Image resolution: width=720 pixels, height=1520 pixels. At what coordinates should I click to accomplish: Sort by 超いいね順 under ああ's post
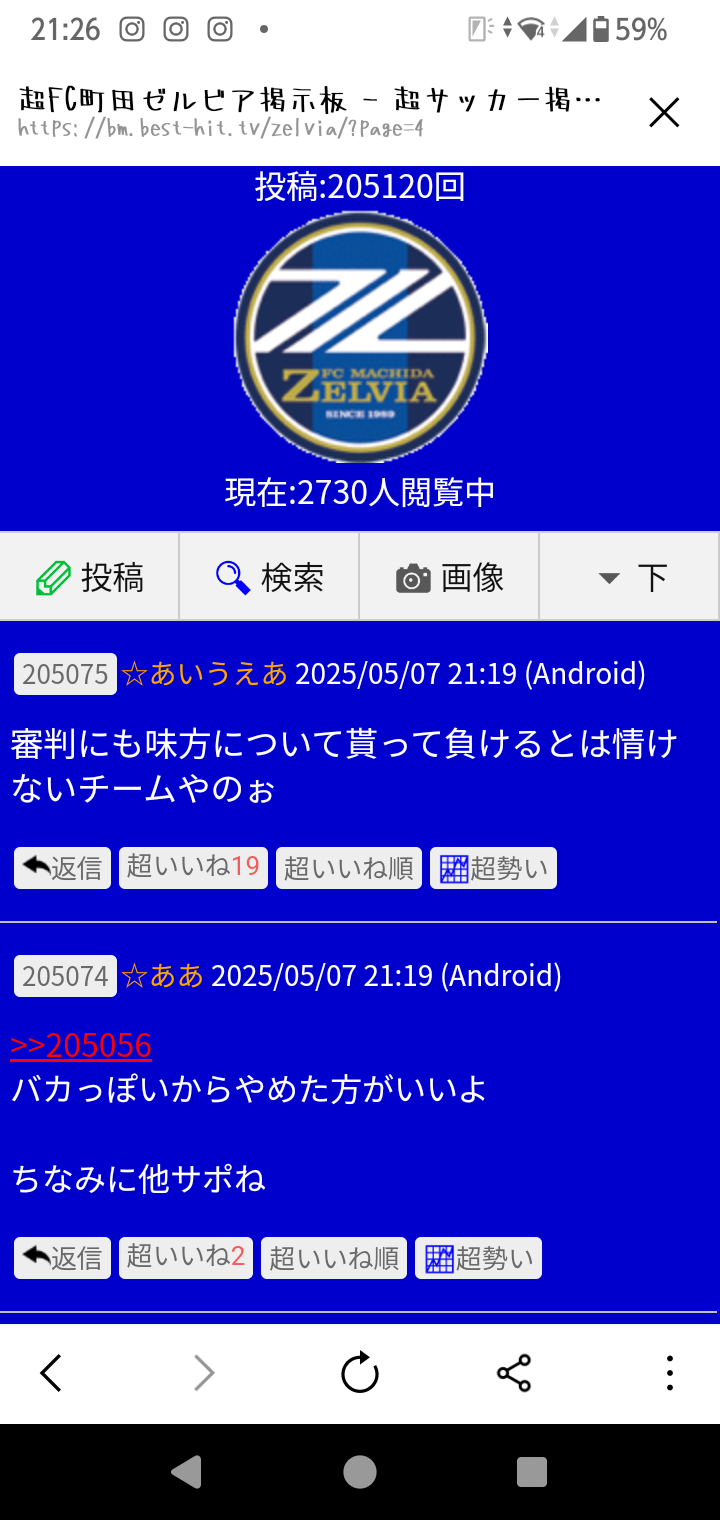[334, 1258]
